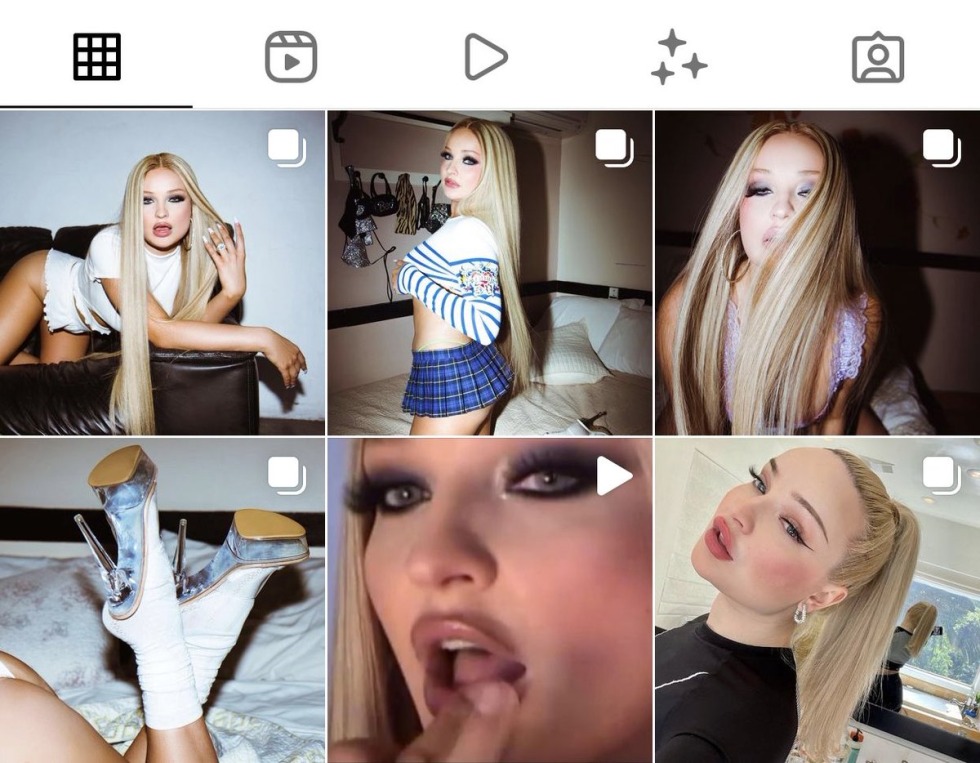
Task: Switch to the sparkles tab
Action: (x=679, y=57)
